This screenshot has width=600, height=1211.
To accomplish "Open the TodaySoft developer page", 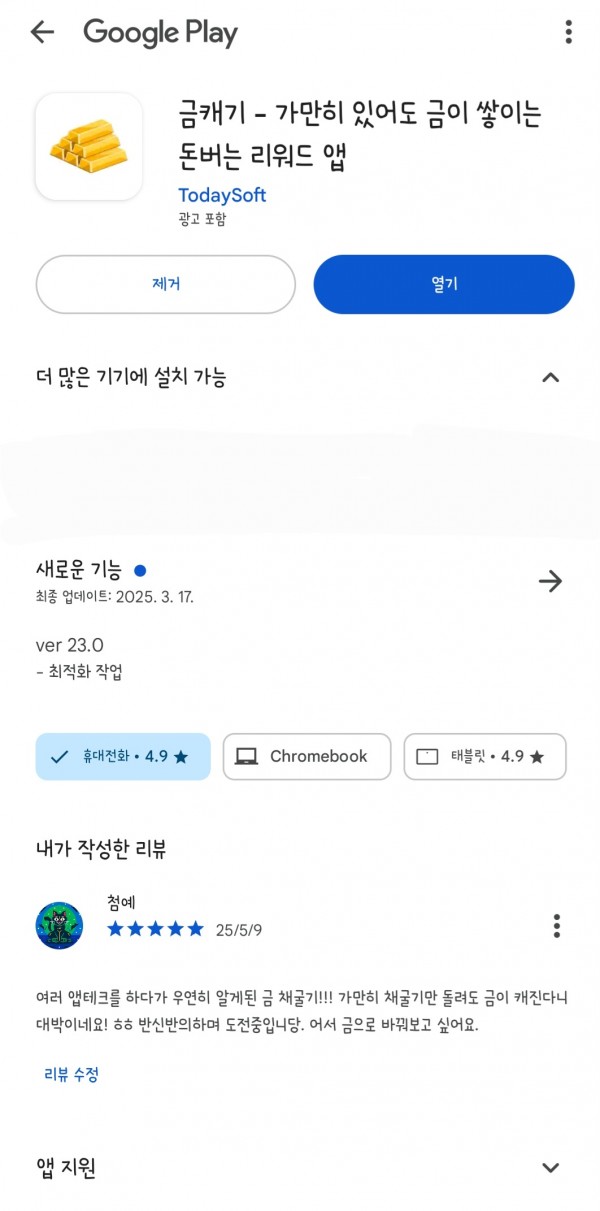I will 222,195.
